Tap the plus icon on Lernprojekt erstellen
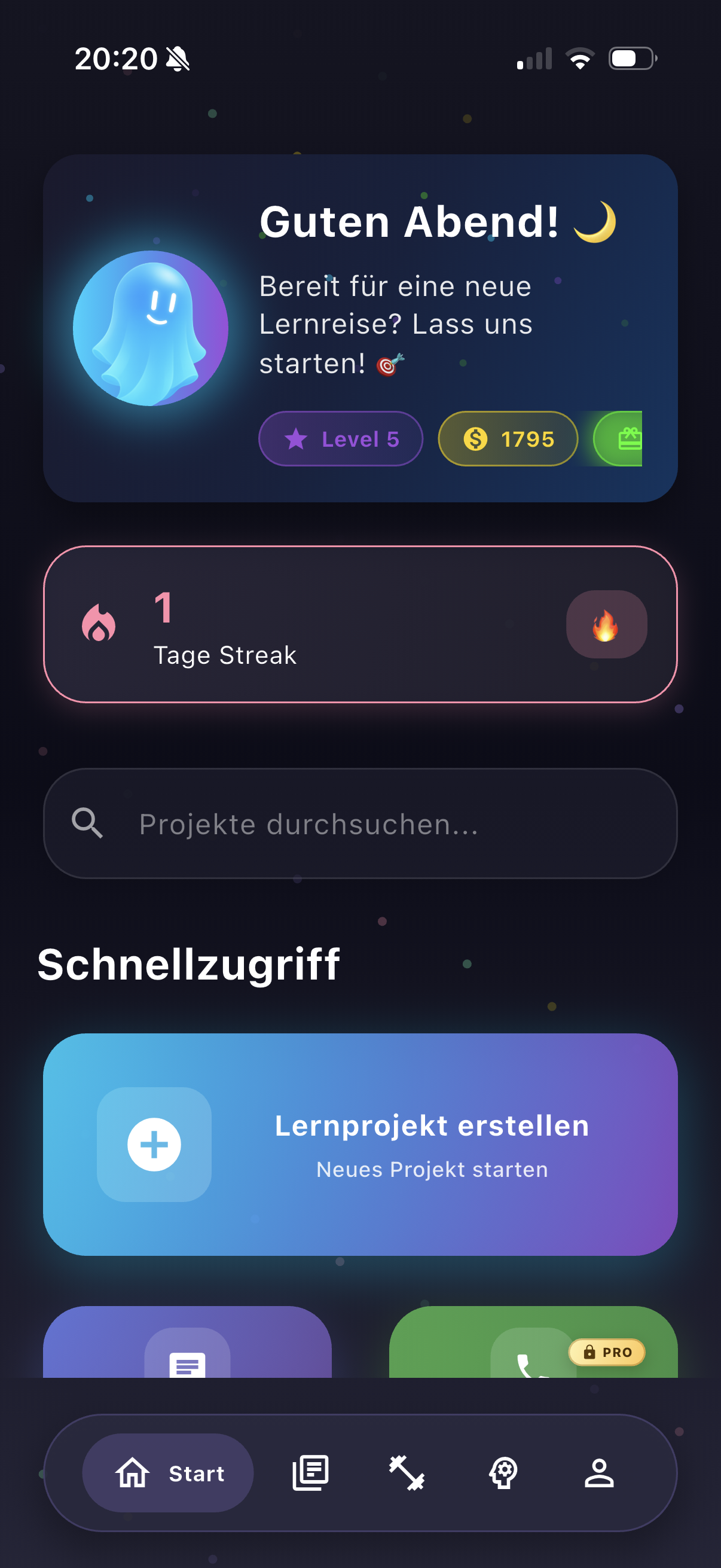This screenshot has height=1568, width=721. click(155, 1144)
